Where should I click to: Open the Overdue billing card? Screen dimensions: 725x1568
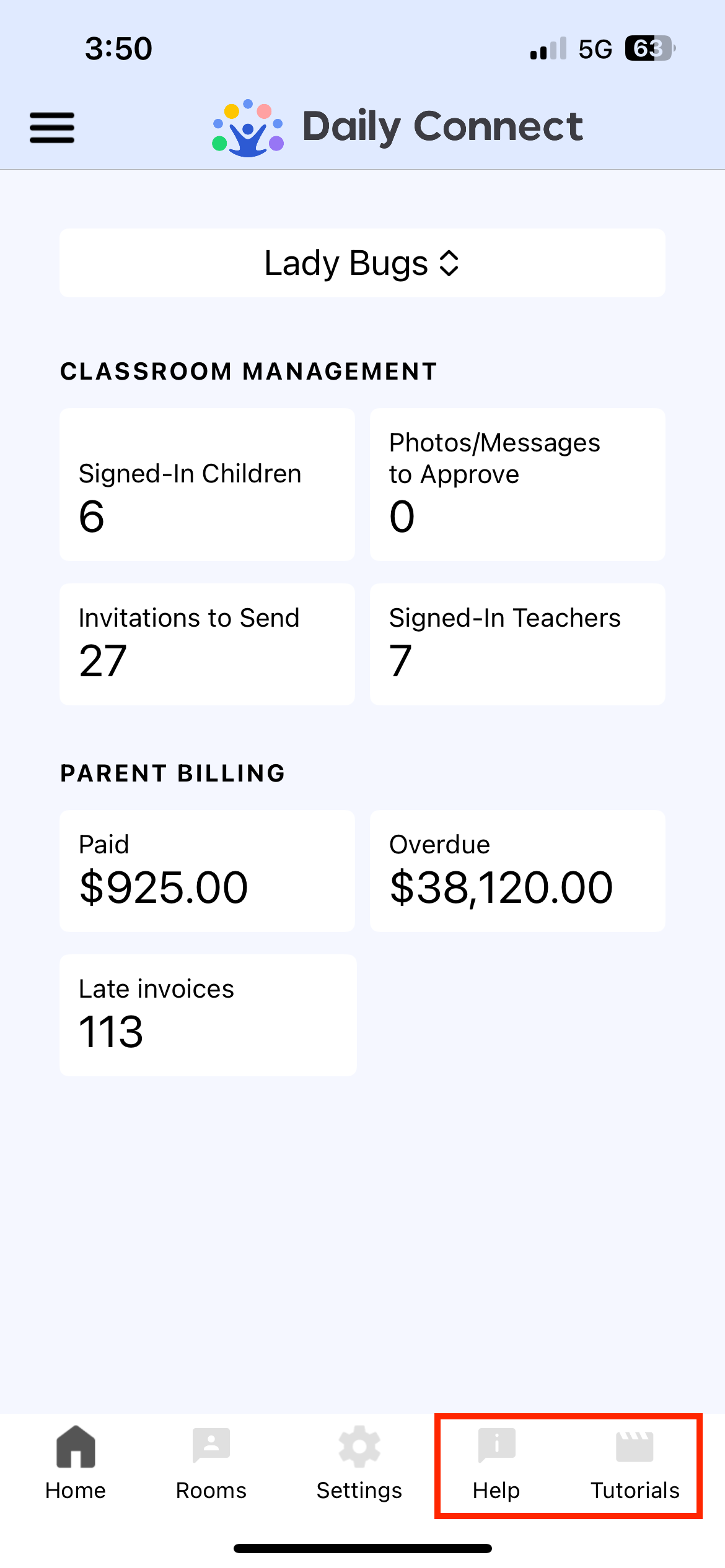click(x=517, y=871)
